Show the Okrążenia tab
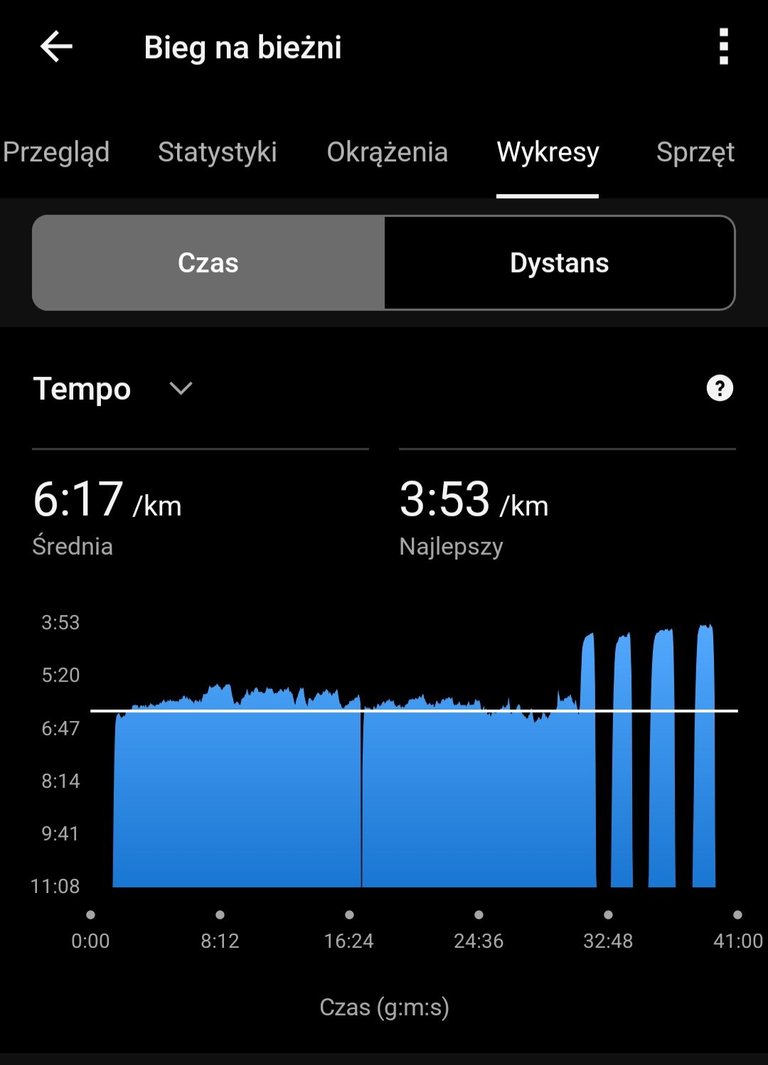768x1065 pixels. (x=387, y=152)
